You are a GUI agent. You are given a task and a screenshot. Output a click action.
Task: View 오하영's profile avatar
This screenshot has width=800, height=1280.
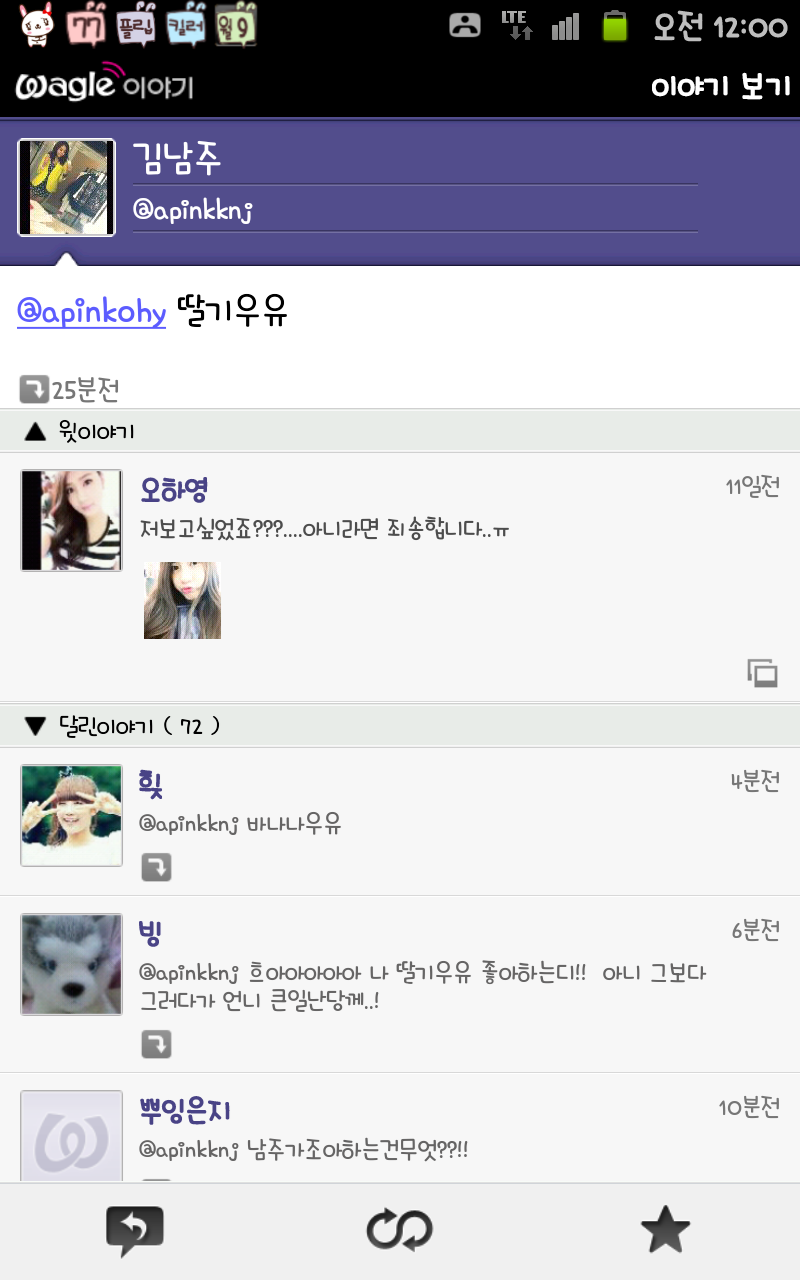[x=71, y=520]
